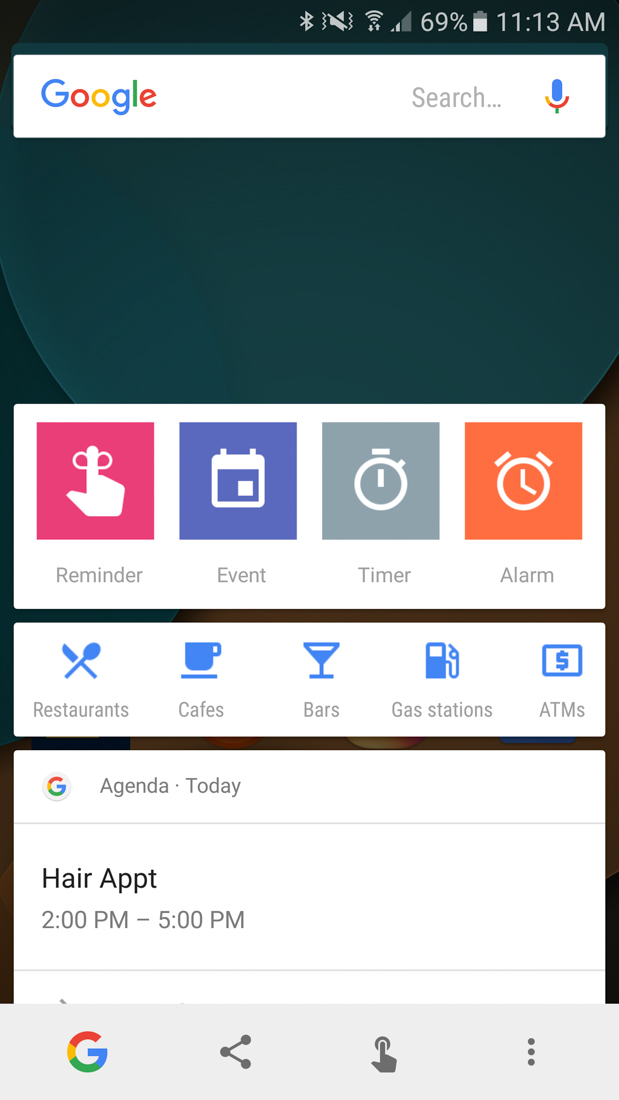The width and height of the screenshot is (619, 1100).
Task: Tap the Google G icon in bottom bar
Action: point(88,1052)
